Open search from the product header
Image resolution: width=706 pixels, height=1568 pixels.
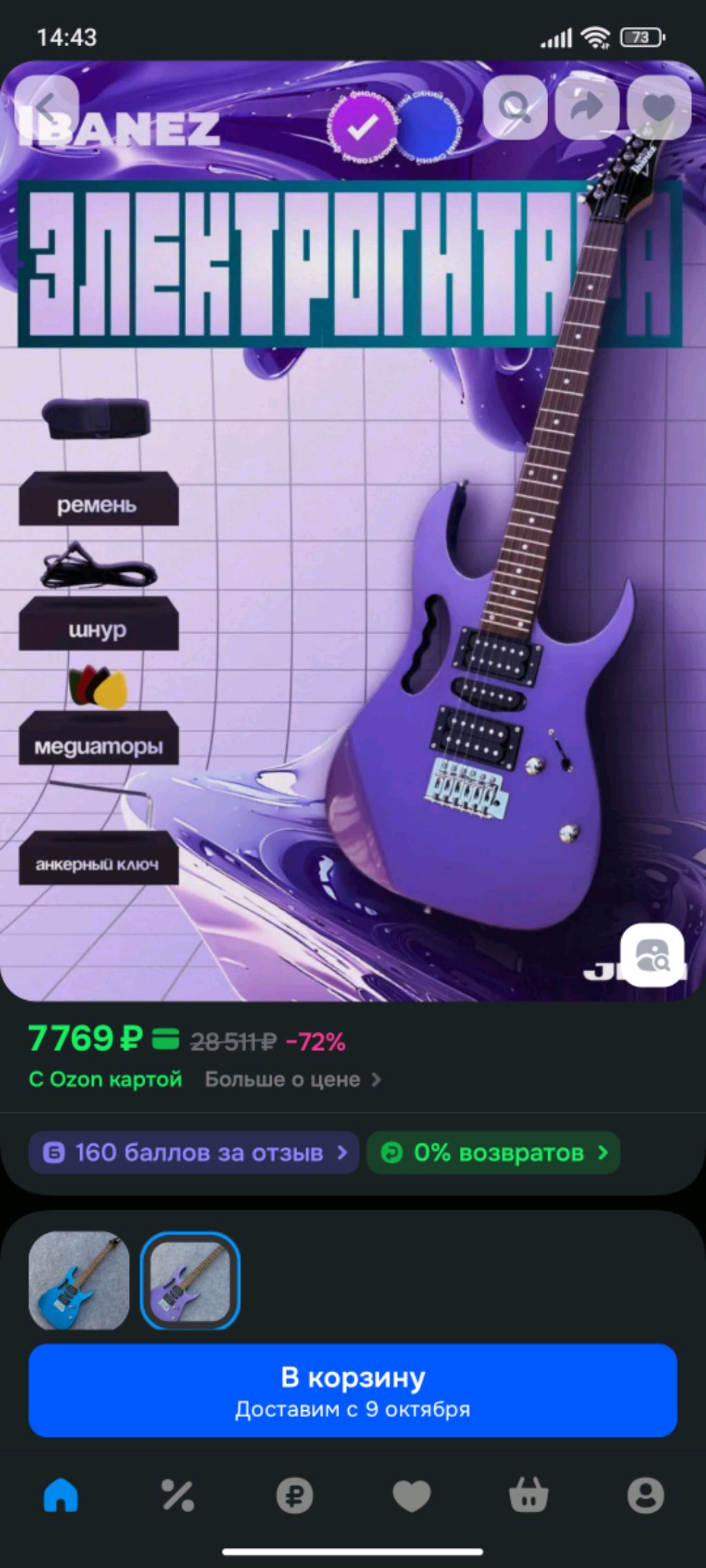coord(515,107)
